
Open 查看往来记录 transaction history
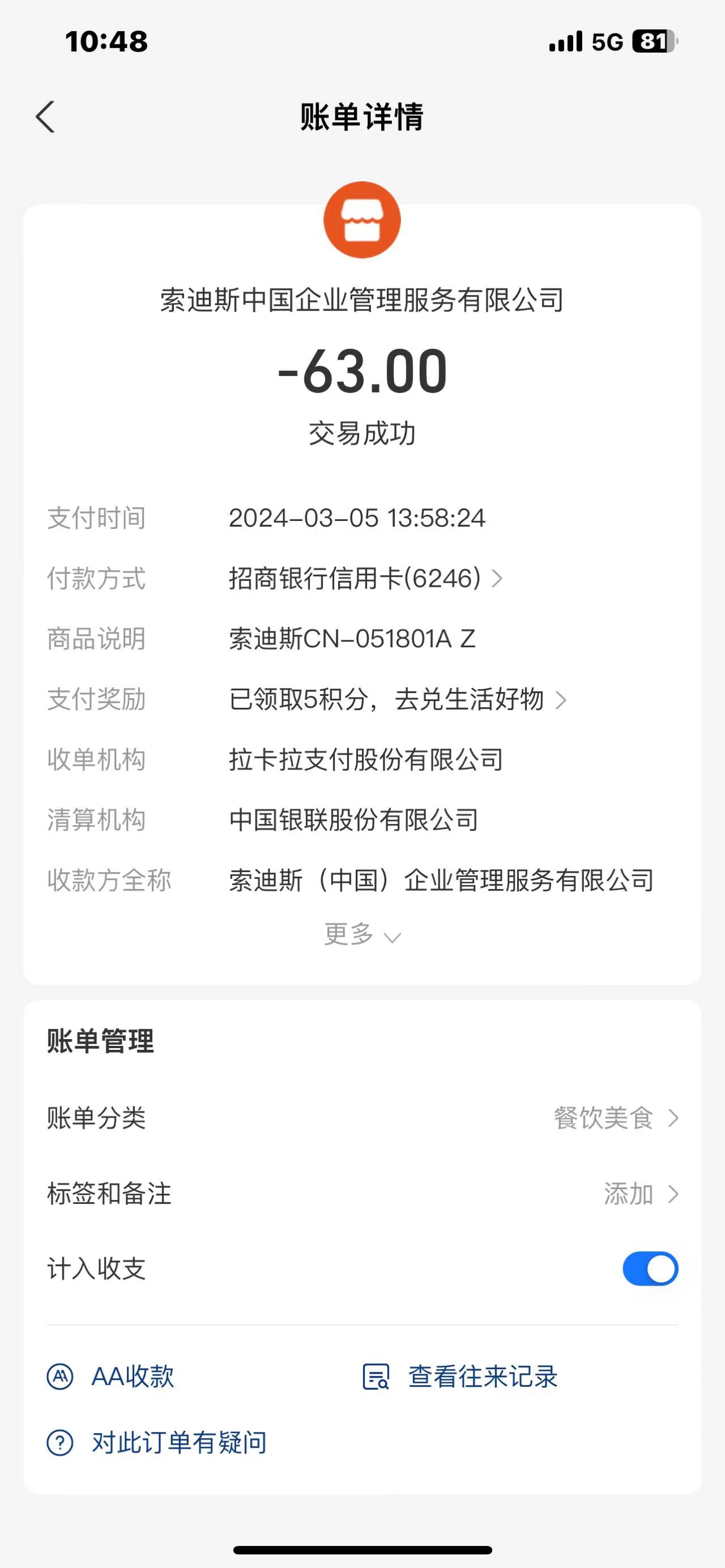click(x=460, y=1377)
